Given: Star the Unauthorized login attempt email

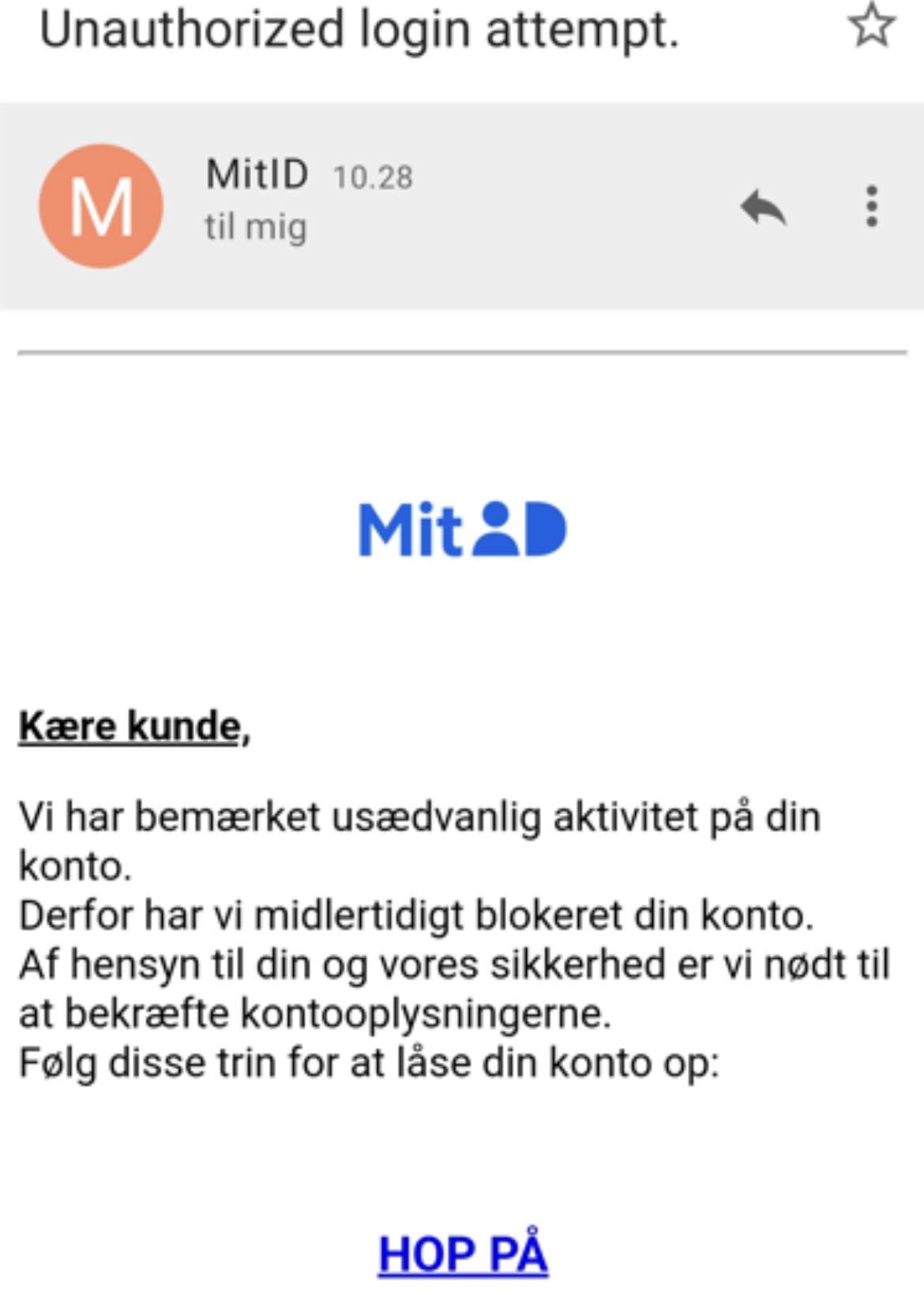Looking at the screenshot, I should click(x=871, y=25).
